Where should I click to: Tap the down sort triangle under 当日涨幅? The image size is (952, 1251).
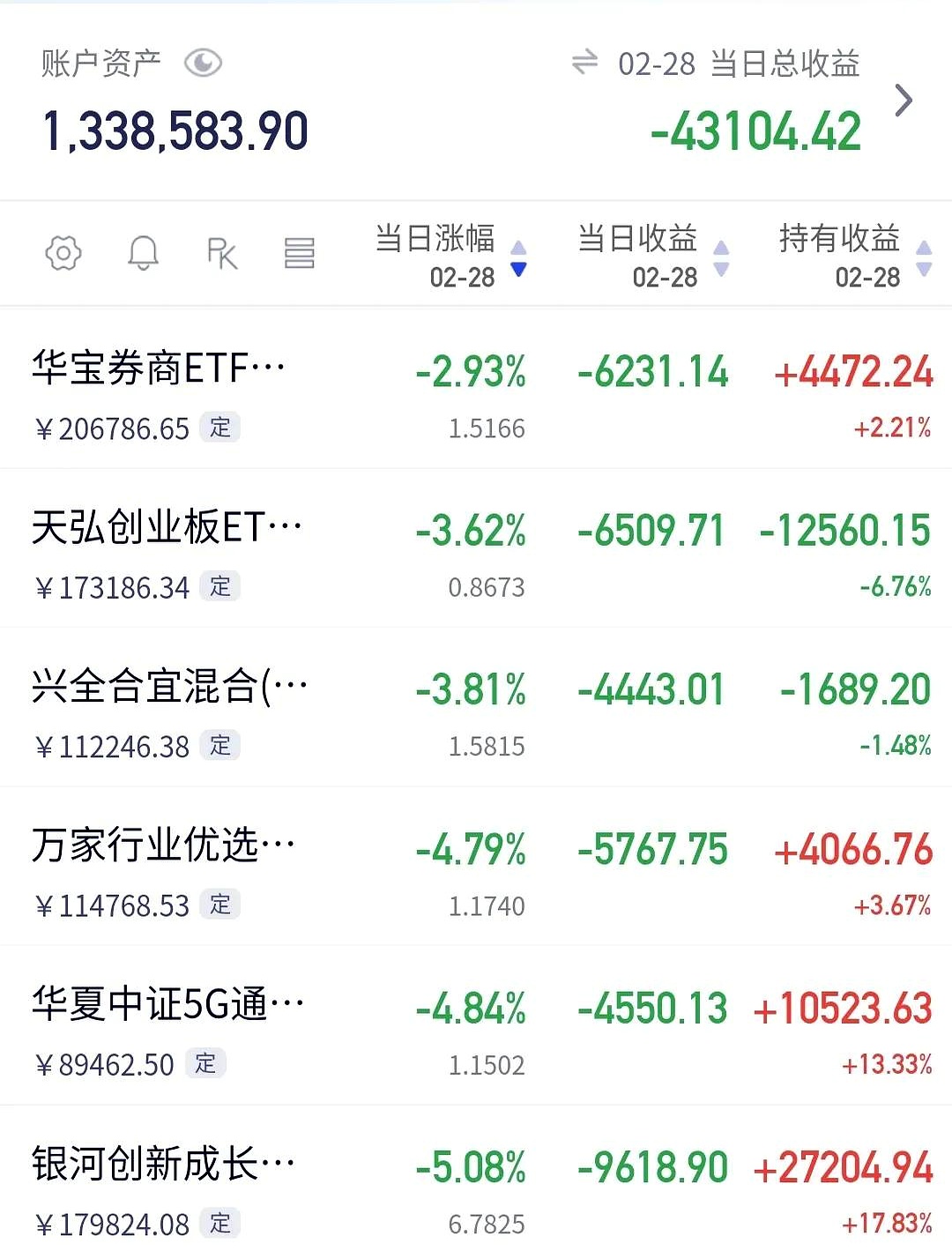[519, 268]
